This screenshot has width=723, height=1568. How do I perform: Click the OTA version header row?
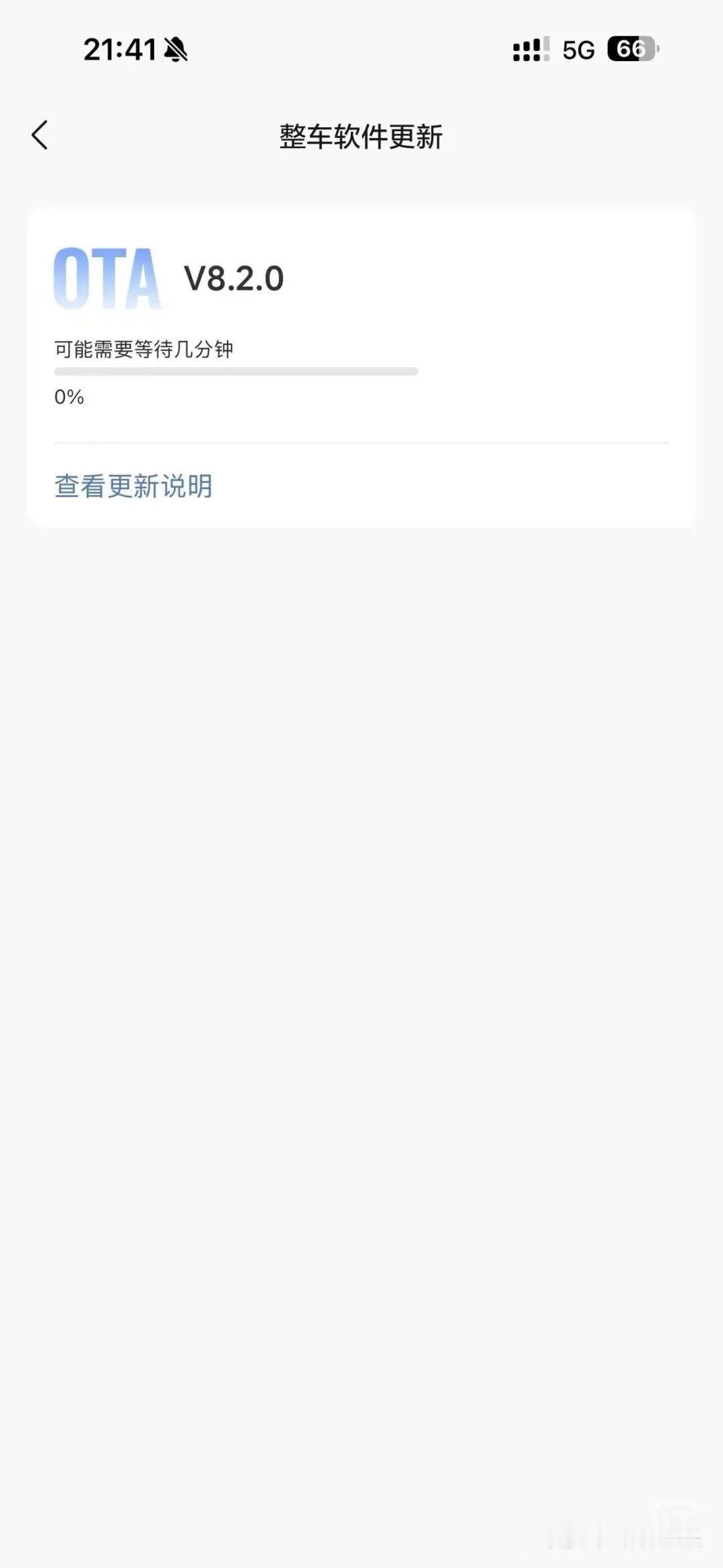201,277
